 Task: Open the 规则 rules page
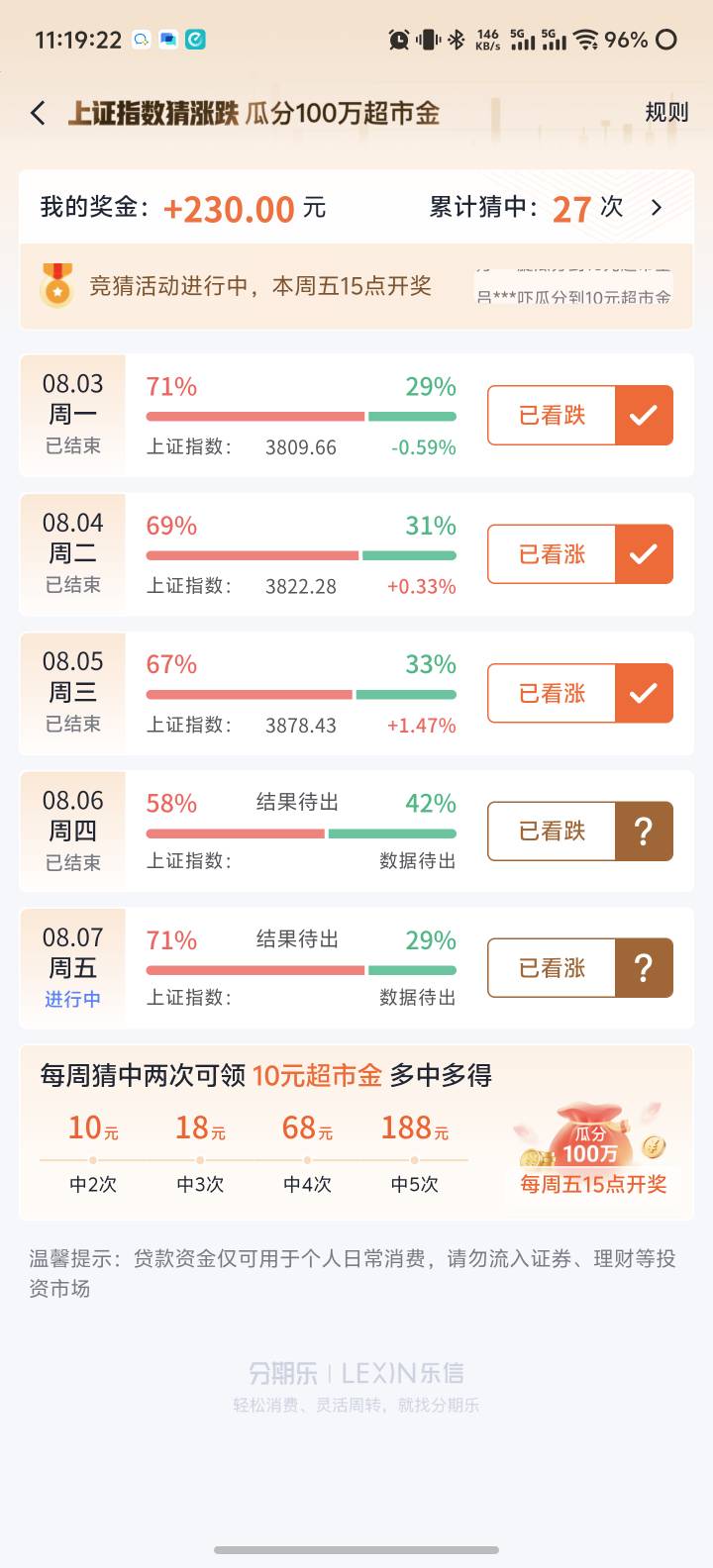tap(666, 113)
